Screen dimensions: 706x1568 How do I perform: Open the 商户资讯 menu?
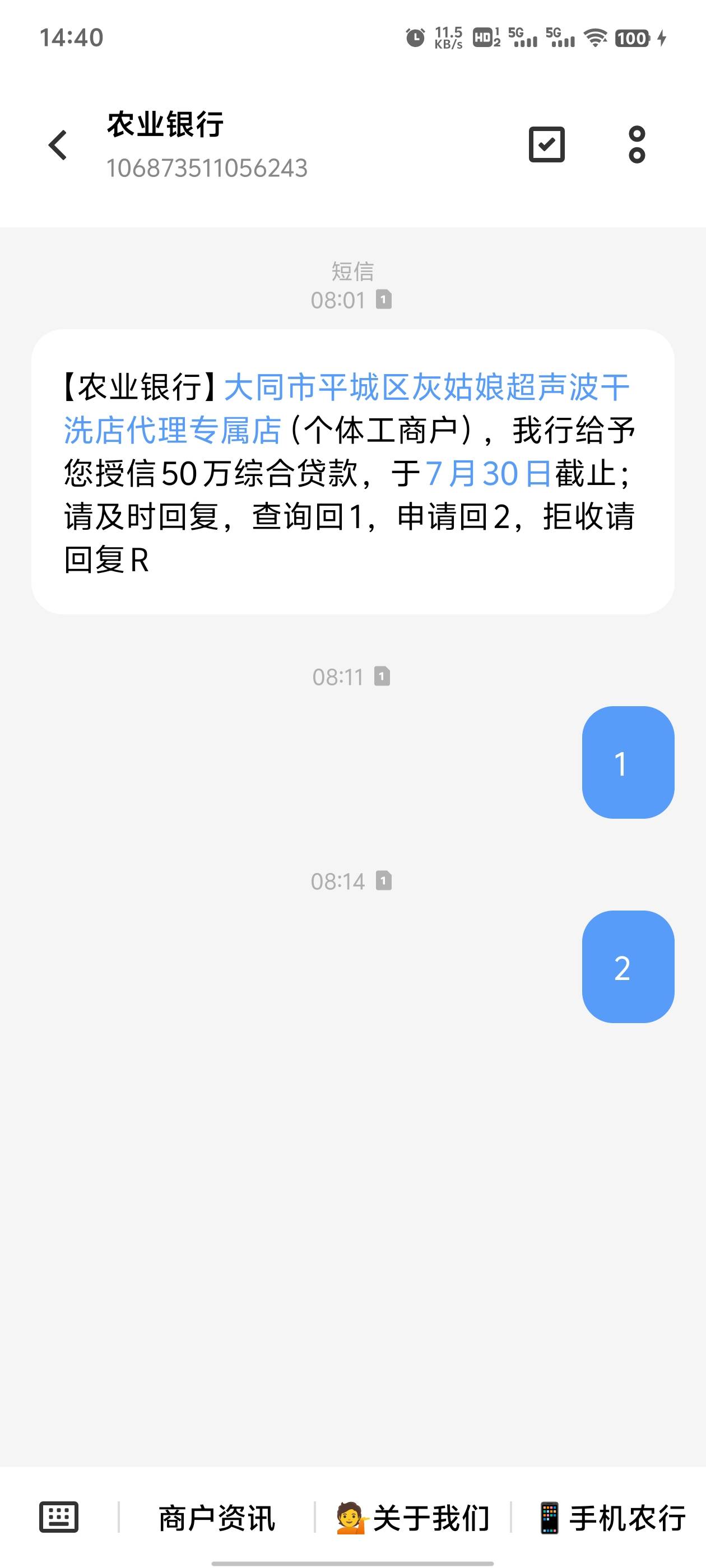pos(217,1518)
